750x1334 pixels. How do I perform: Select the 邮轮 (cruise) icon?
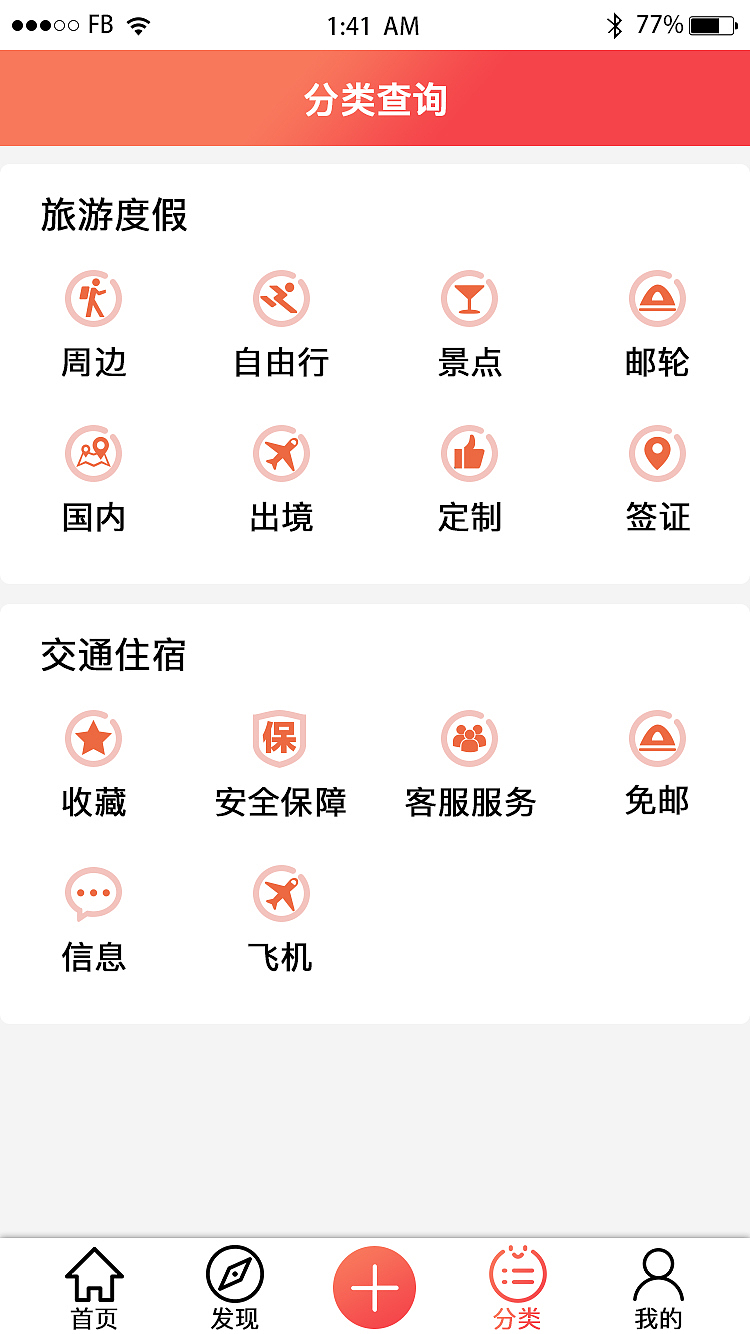pos(657,298)
